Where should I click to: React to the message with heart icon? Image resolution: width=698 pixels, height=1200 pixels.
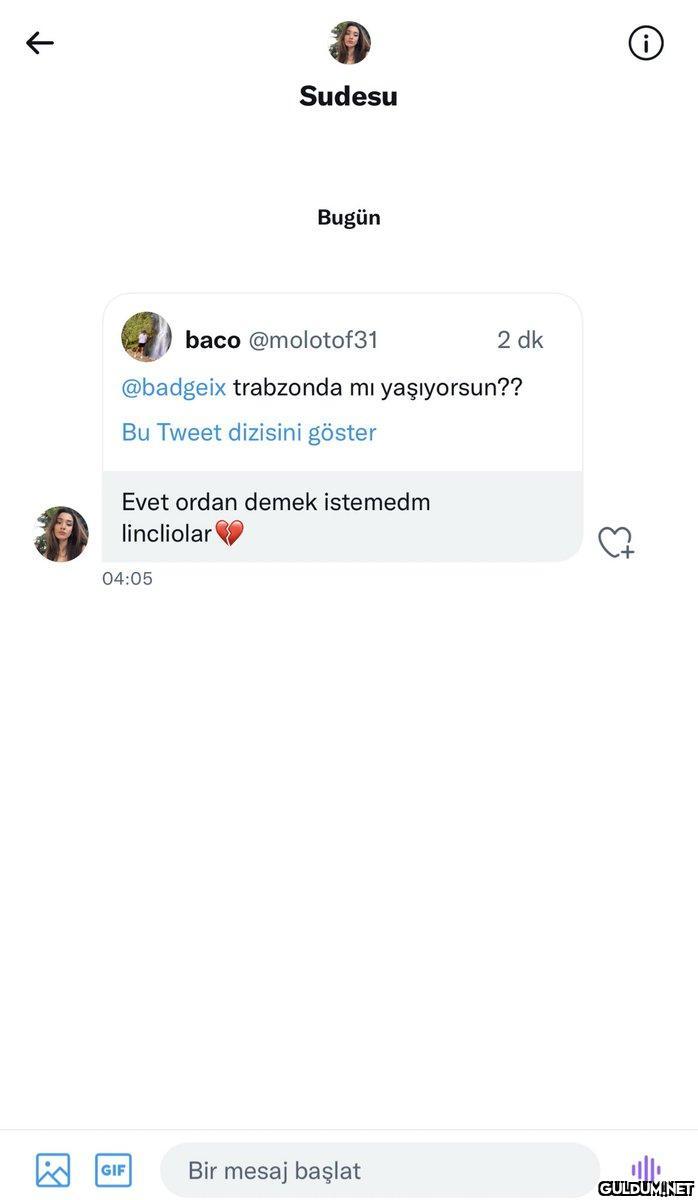[615, 542]
